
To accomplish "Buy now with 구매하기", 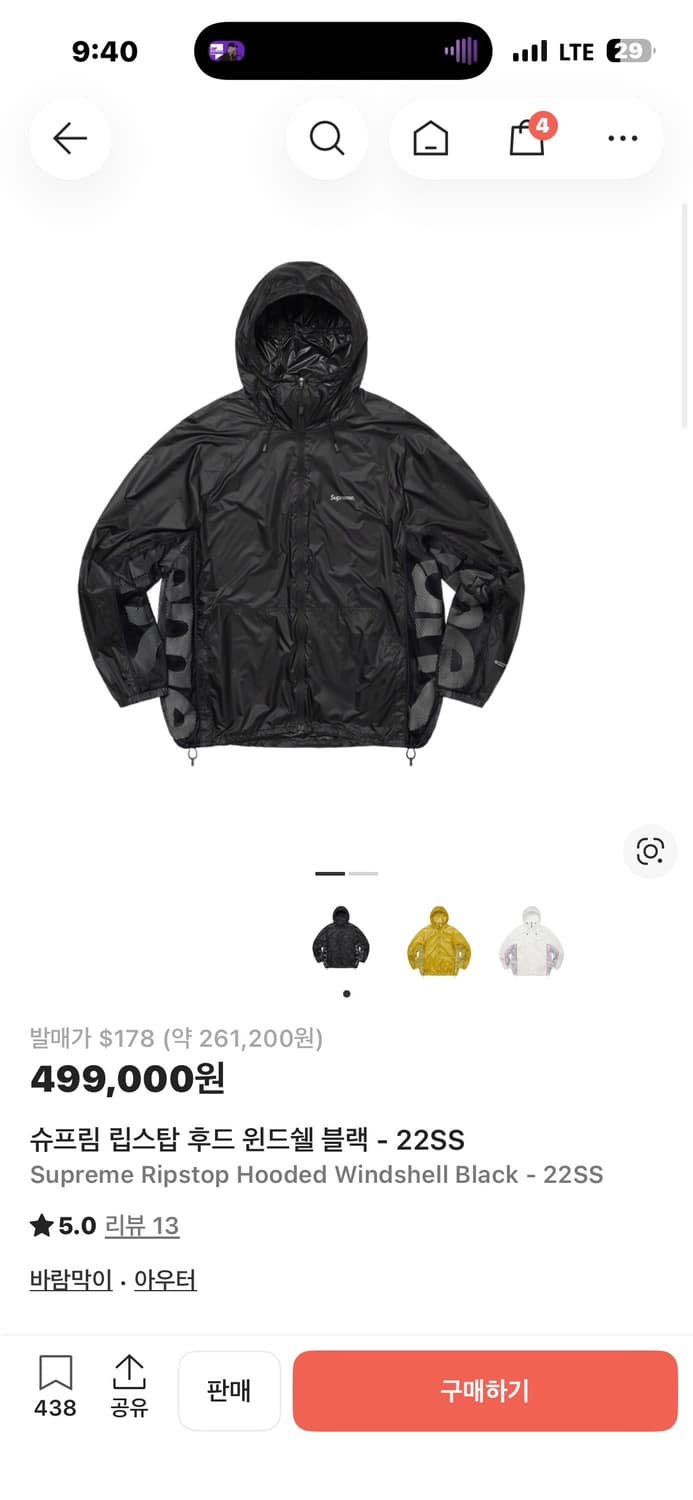I will pyautogui.click(x=485, y=1391).
